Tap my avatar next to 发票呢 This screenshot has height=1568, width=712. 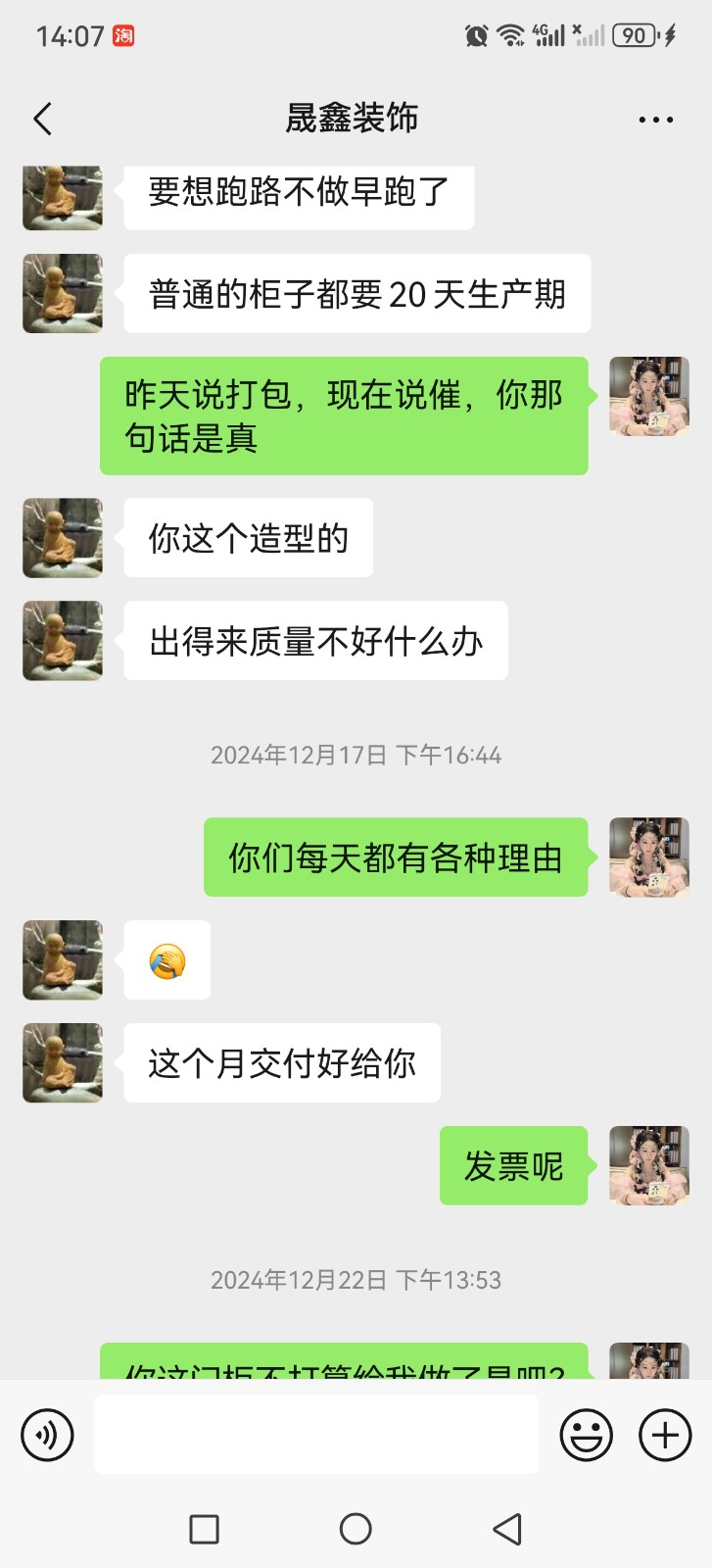tap(649, 1165)
